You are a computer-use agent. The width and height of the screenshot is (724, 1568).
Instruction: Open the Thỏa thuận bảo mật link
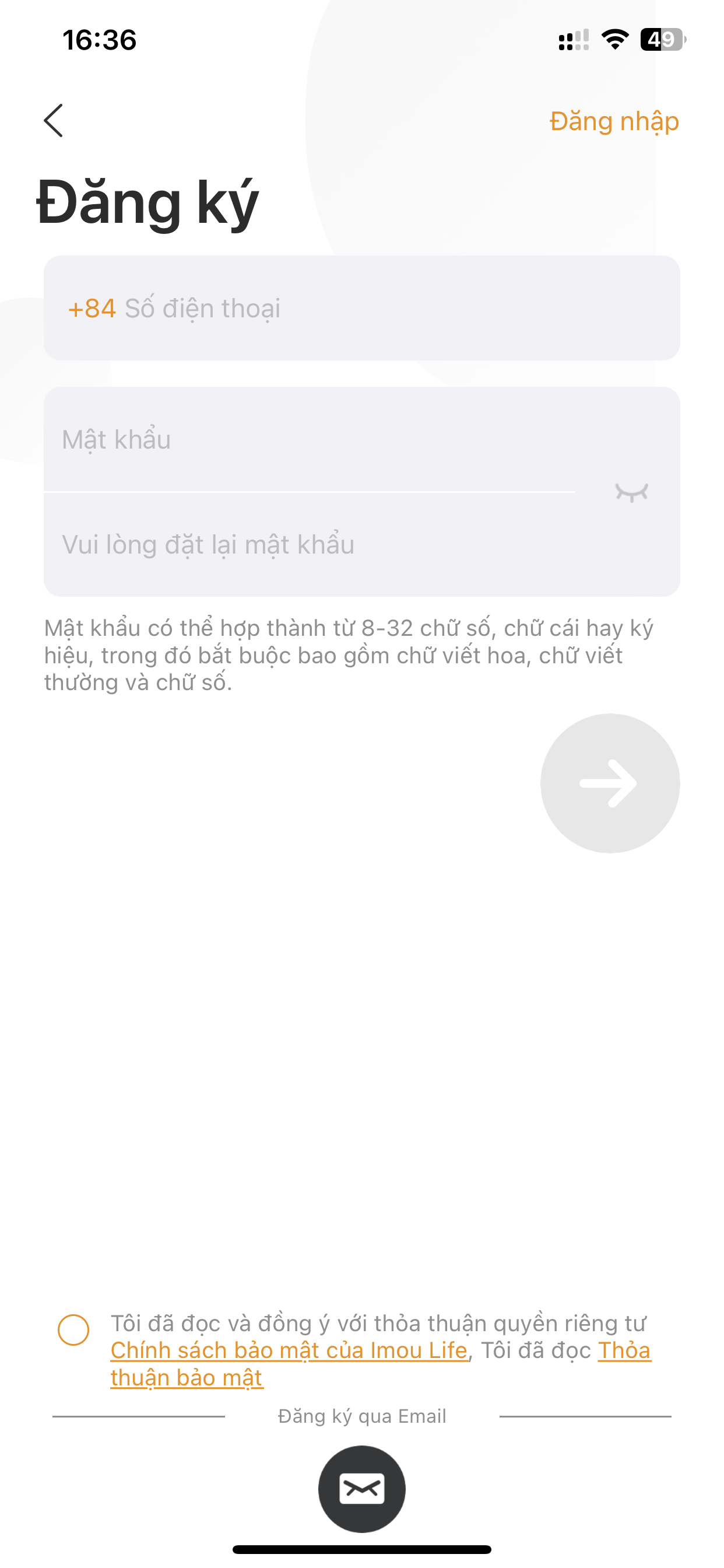(x=381, y=1363)
